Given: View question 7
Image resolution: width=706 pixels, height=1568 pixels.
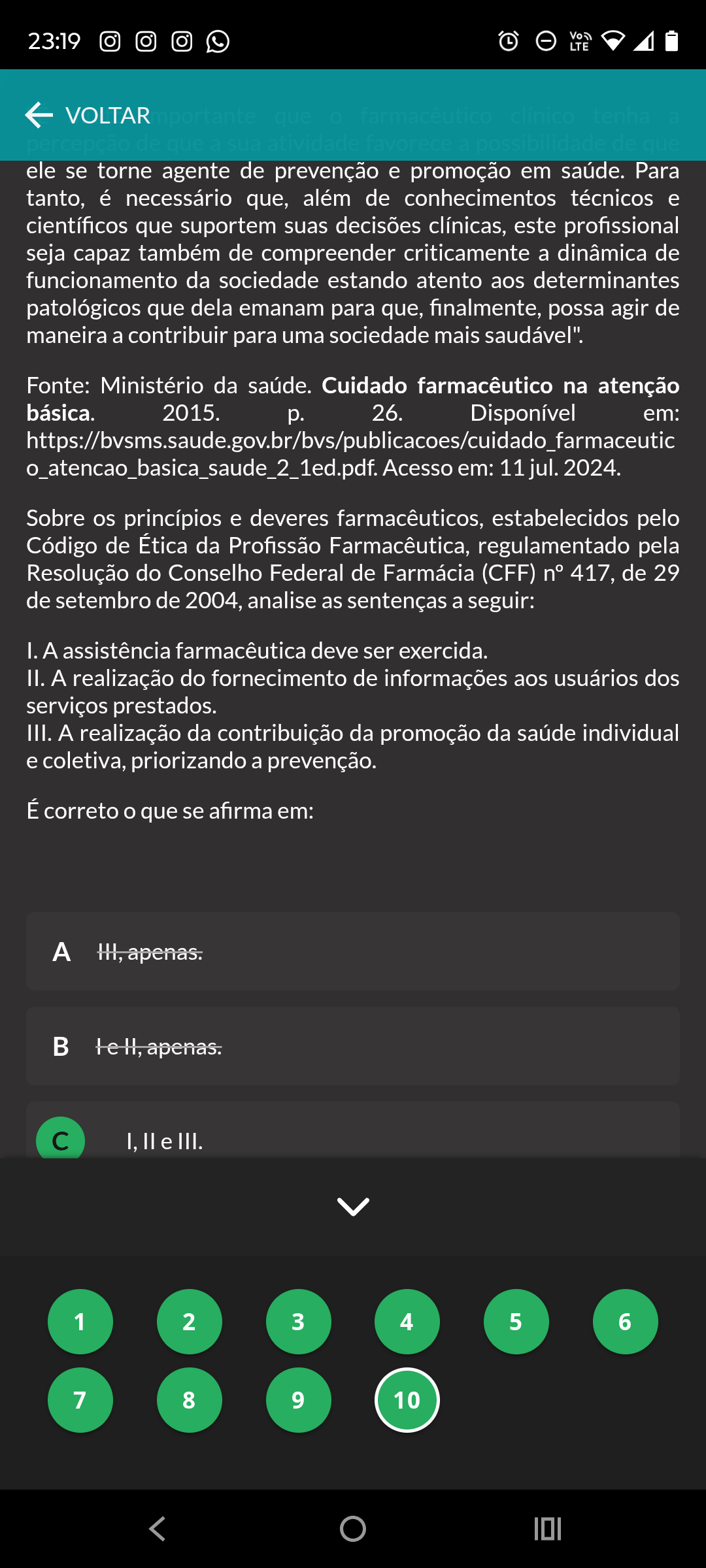Looking at the screenshot, I should tap(80, 1400).
